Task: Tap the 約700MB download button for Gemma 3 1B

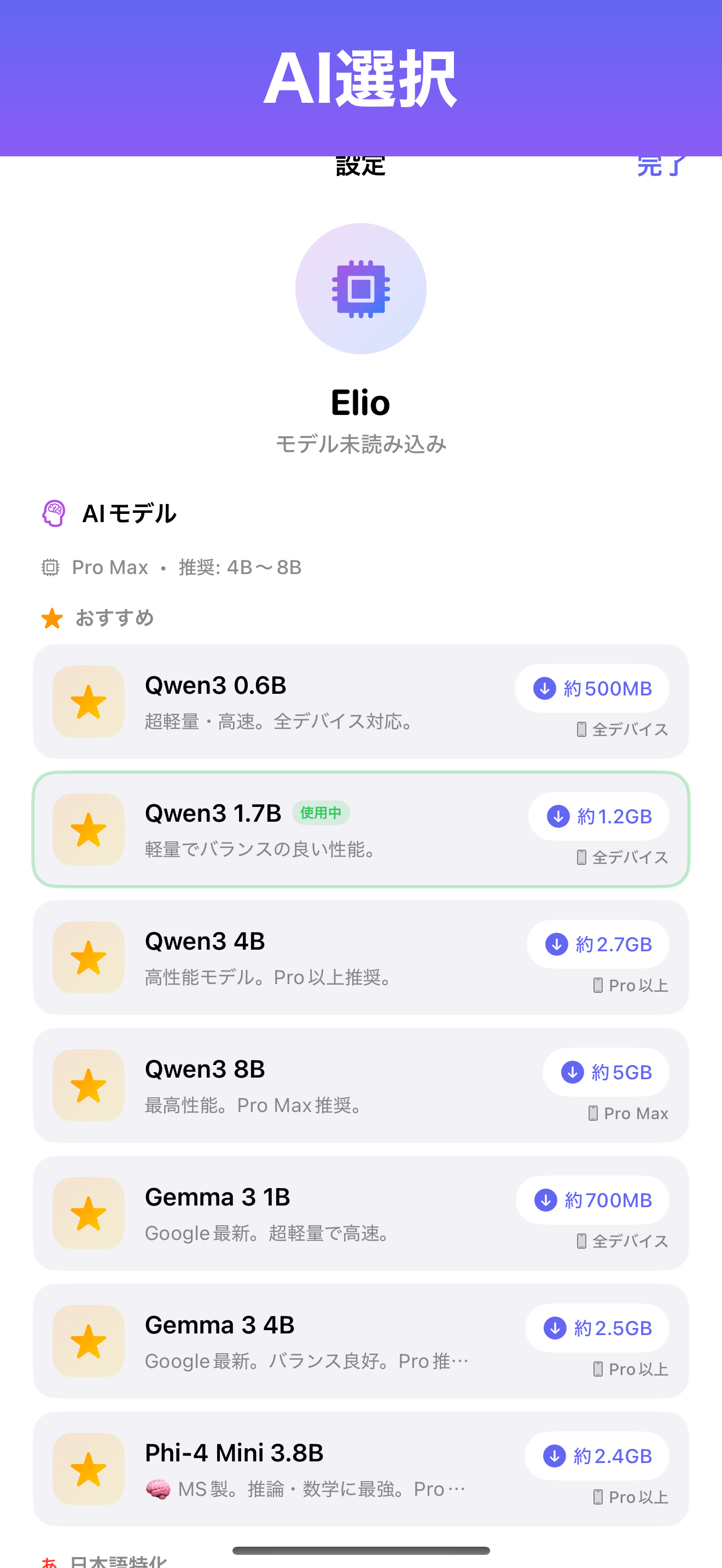Action: (x=592, y=1200)
